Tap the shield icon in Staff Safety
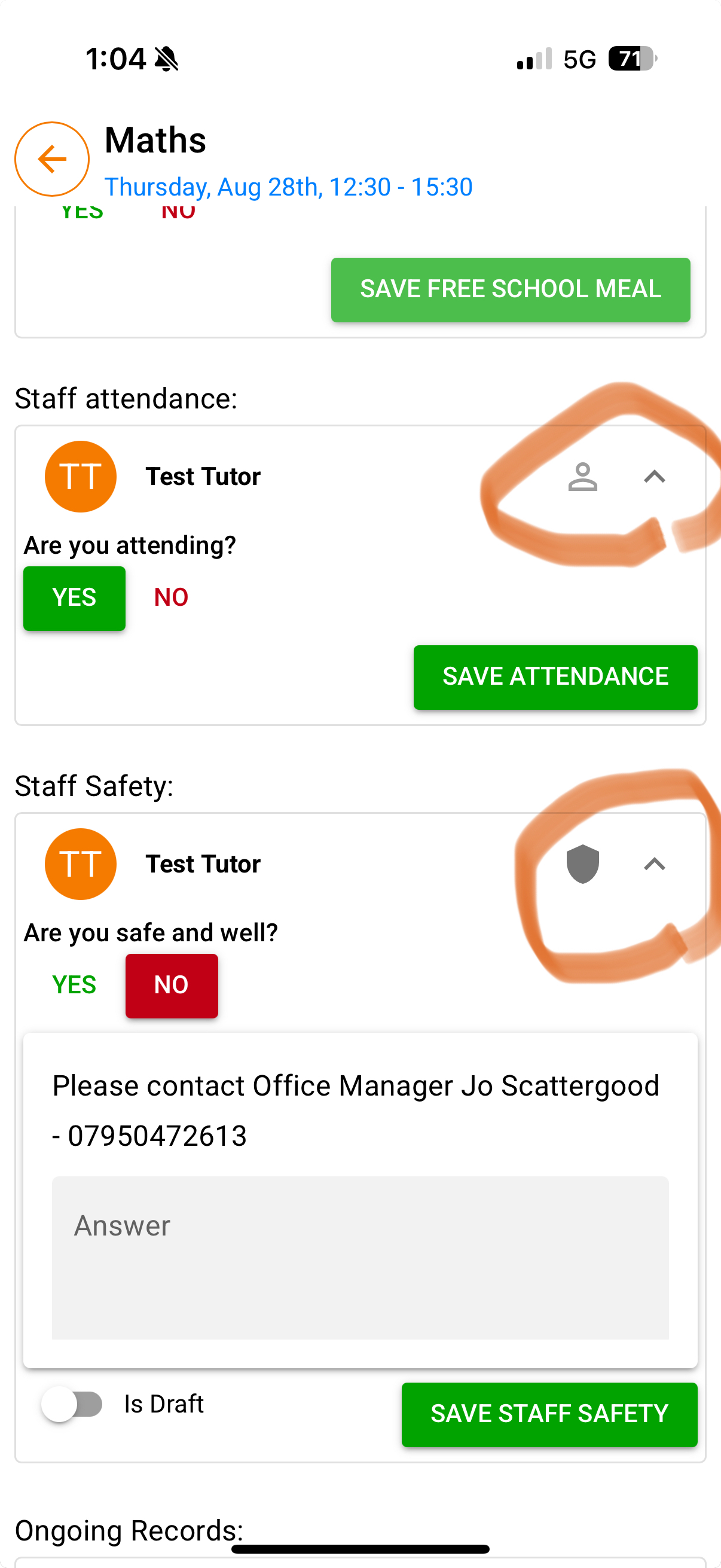The height and width of the screenshot is (1568, 721). point(582,864)
